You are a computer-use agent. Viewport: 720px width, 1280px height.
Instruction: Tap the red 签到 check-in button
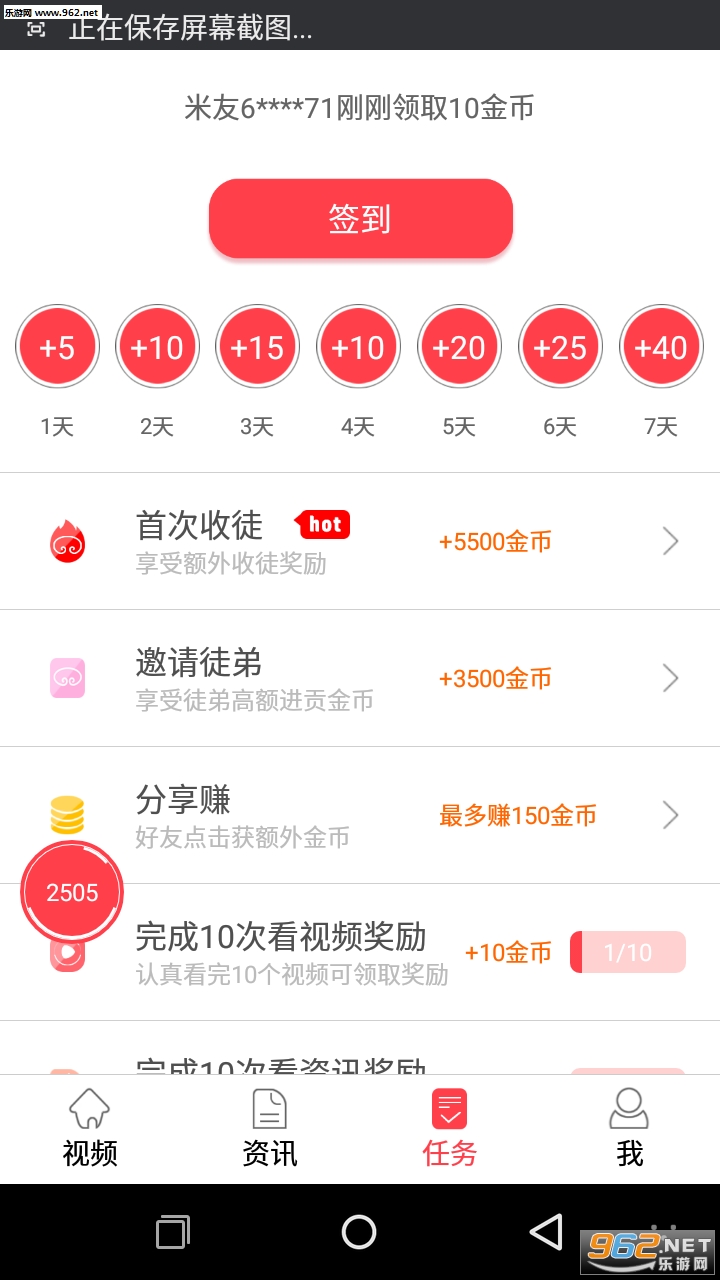[360, 219]
